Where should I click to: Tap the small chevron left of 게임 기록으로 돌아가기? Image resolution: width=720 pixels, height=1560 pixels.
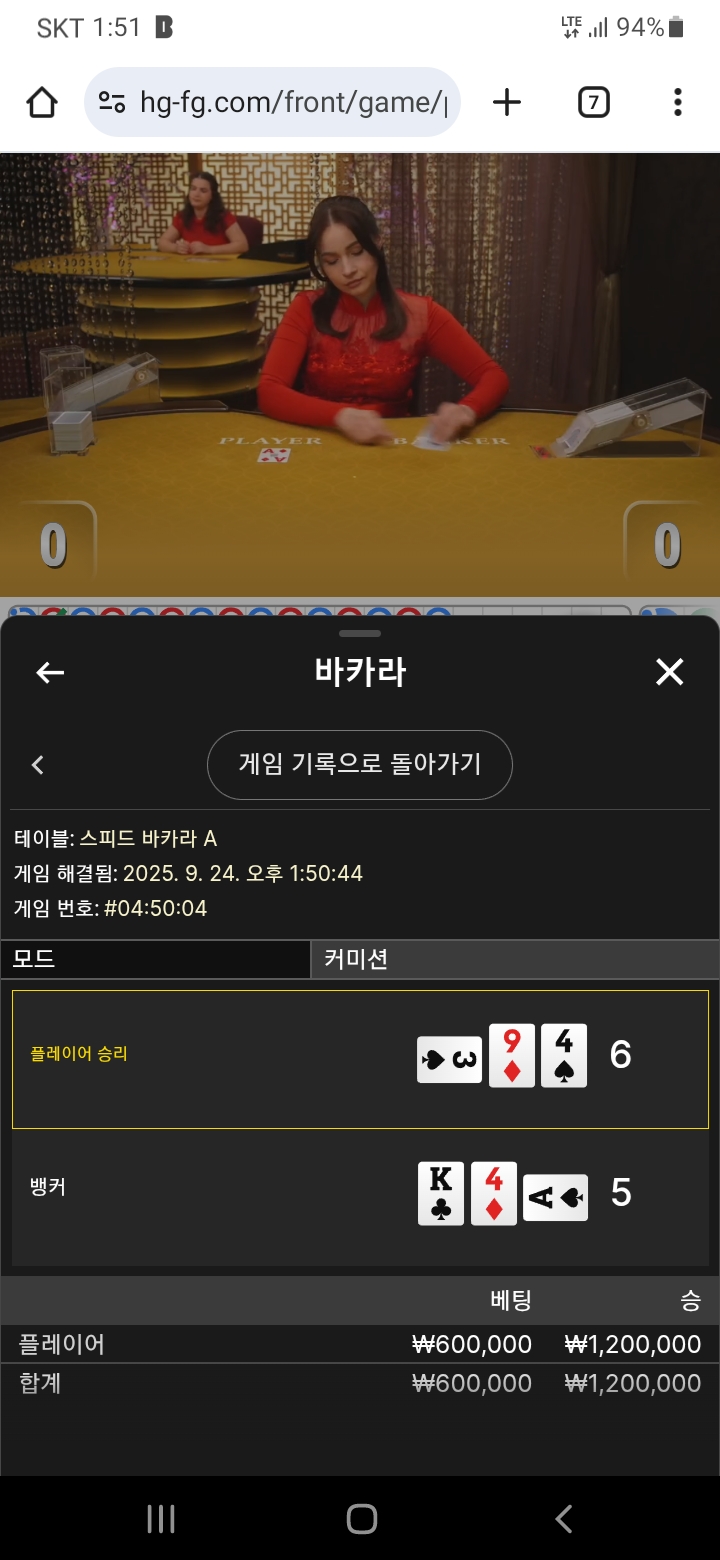pyautogui.click(x=38, y=765)
